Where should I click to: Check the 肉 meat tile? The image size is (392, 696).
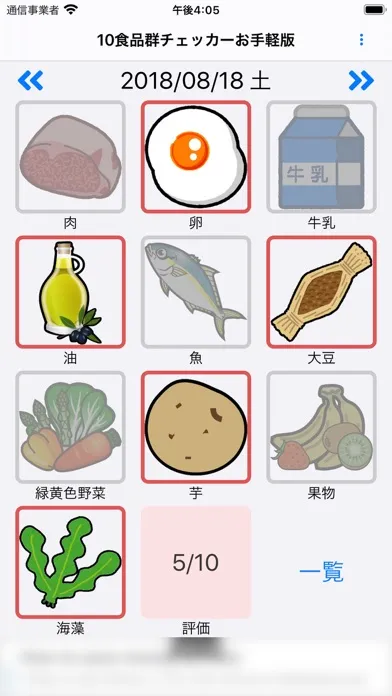coord(71,157)
